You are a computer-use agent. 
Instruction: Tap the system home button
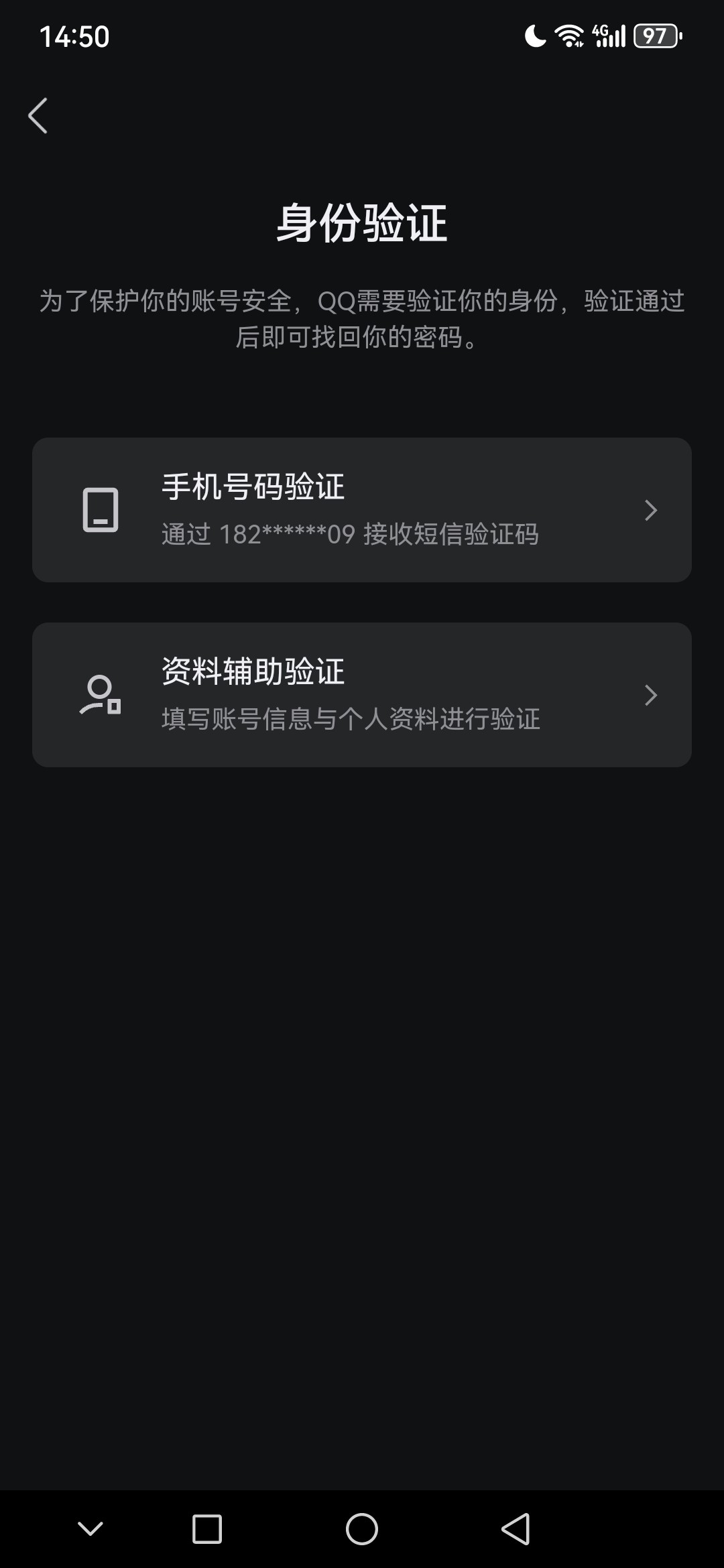tap(362, 1529)
